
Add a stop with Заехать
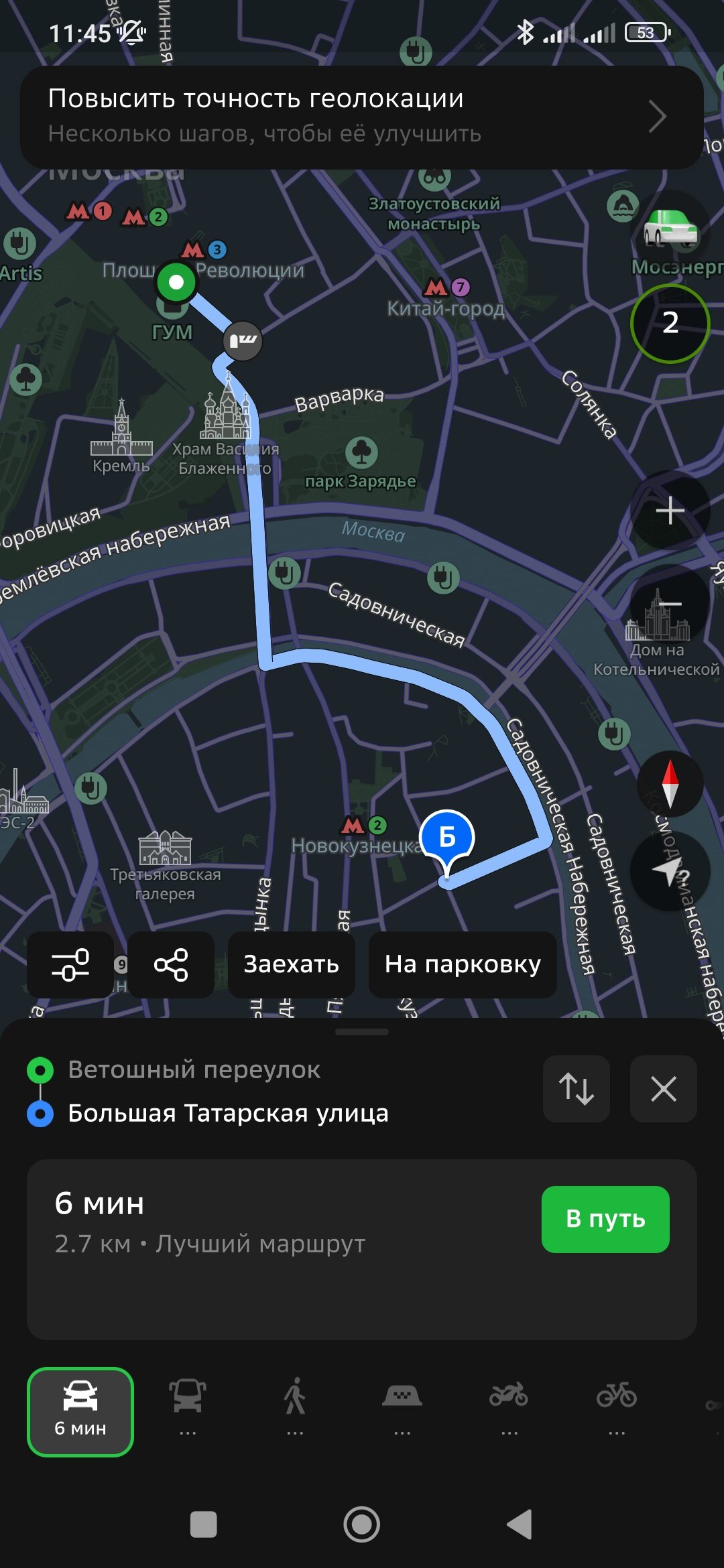pyautogui.click(x=291, y=964)
